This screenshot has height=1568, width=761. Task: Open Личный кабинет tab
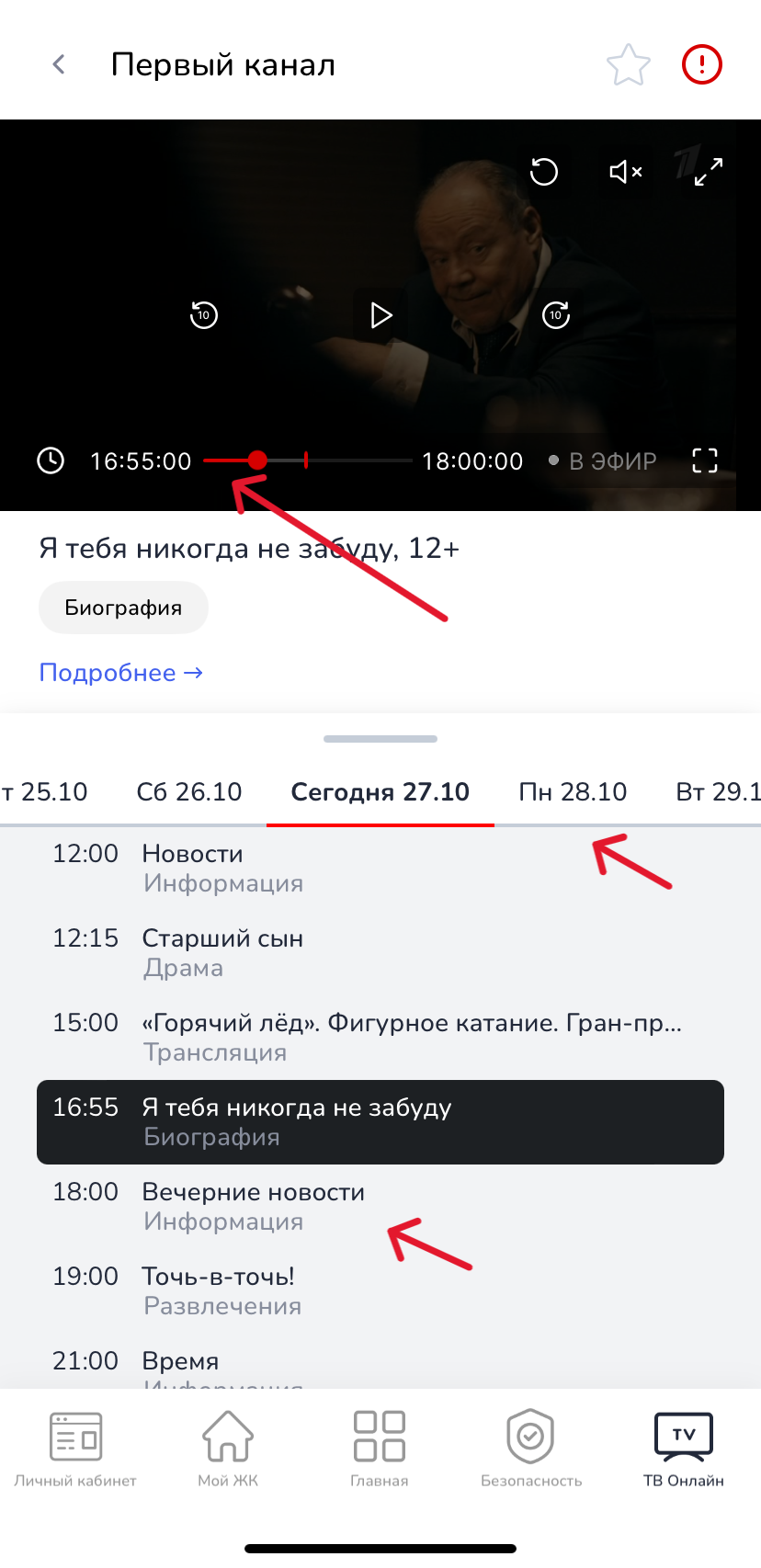(75, 1449)
